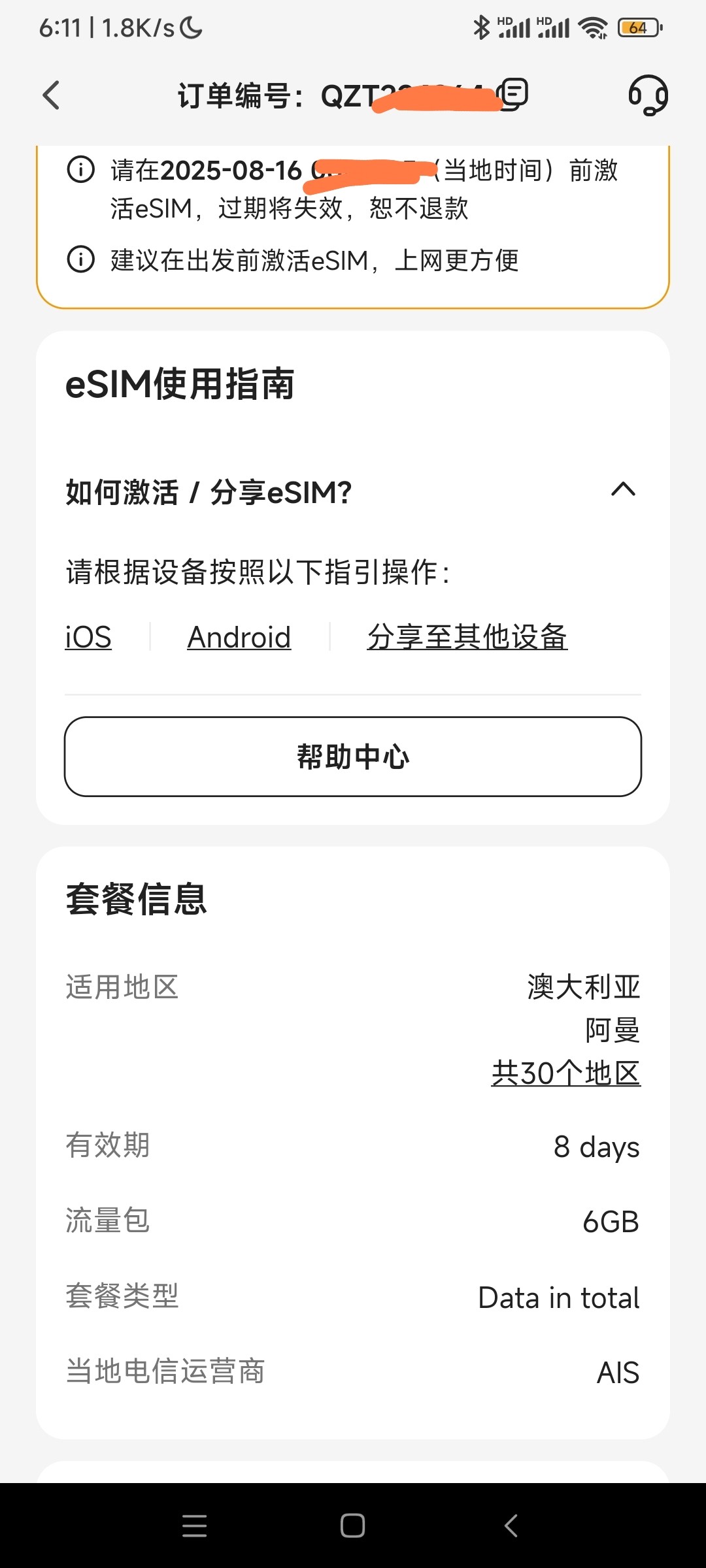This screenshot has width=706, height=1568.
Task: Tap the do-not-disturb moon icon in status bar
Action: click(x=190, y=26)
